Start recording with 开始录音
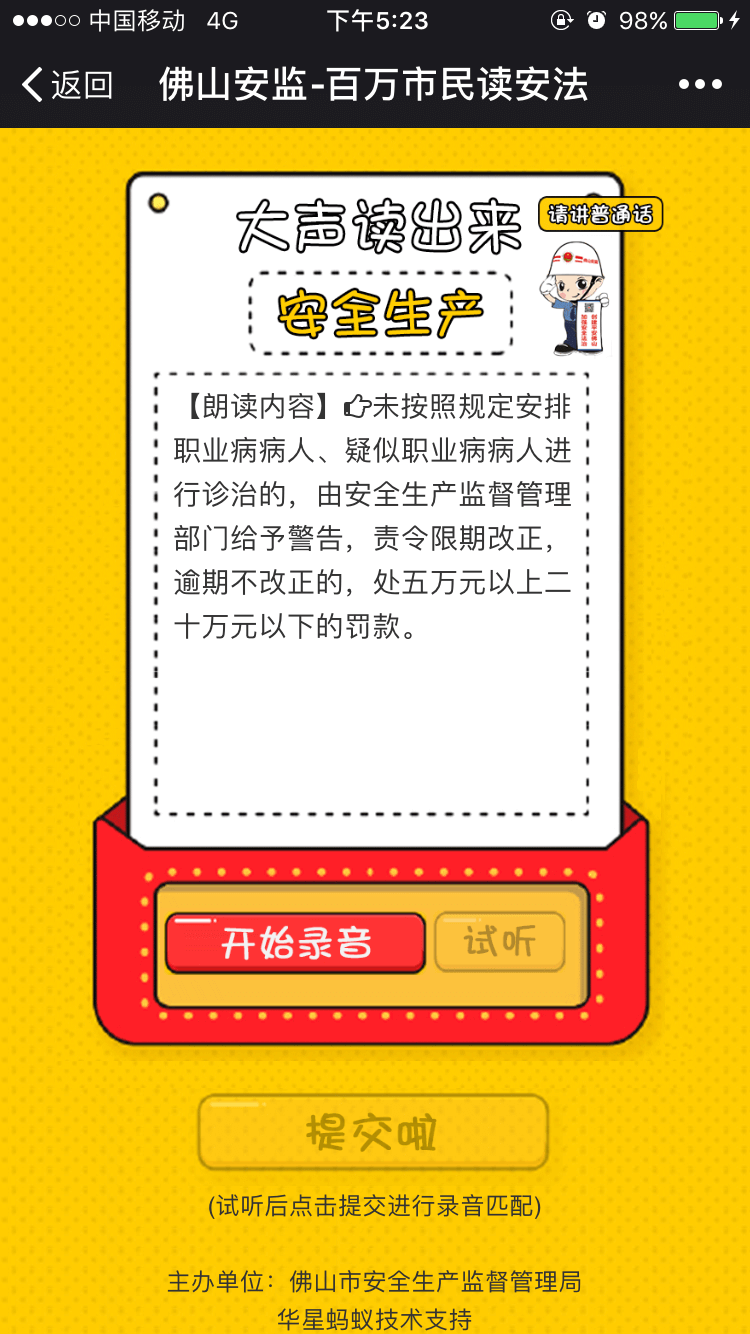The image size is (750, 1334). tap(296, 943)
